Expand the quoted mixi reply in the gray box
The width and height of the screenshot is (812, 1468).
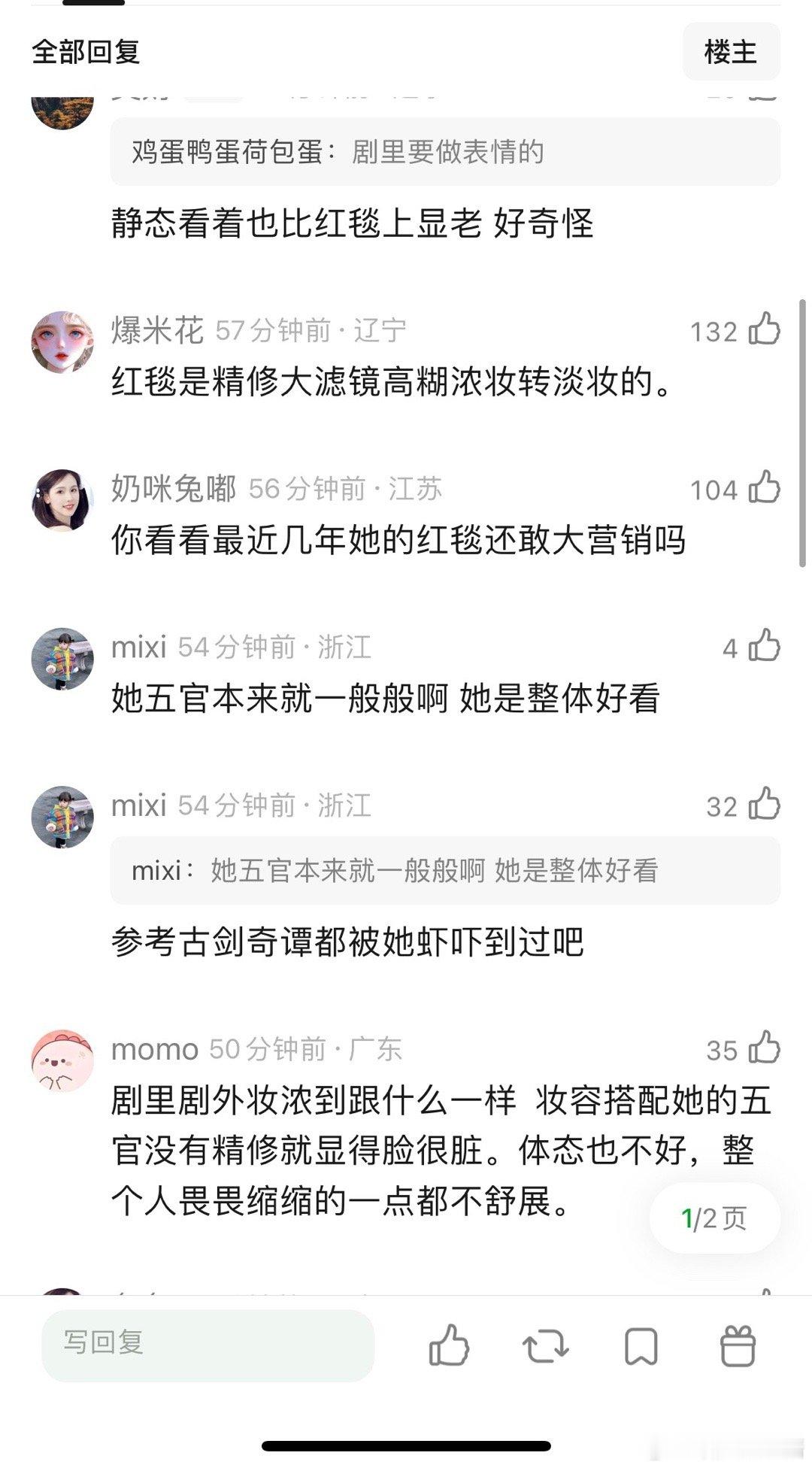[x=445, y=871]
